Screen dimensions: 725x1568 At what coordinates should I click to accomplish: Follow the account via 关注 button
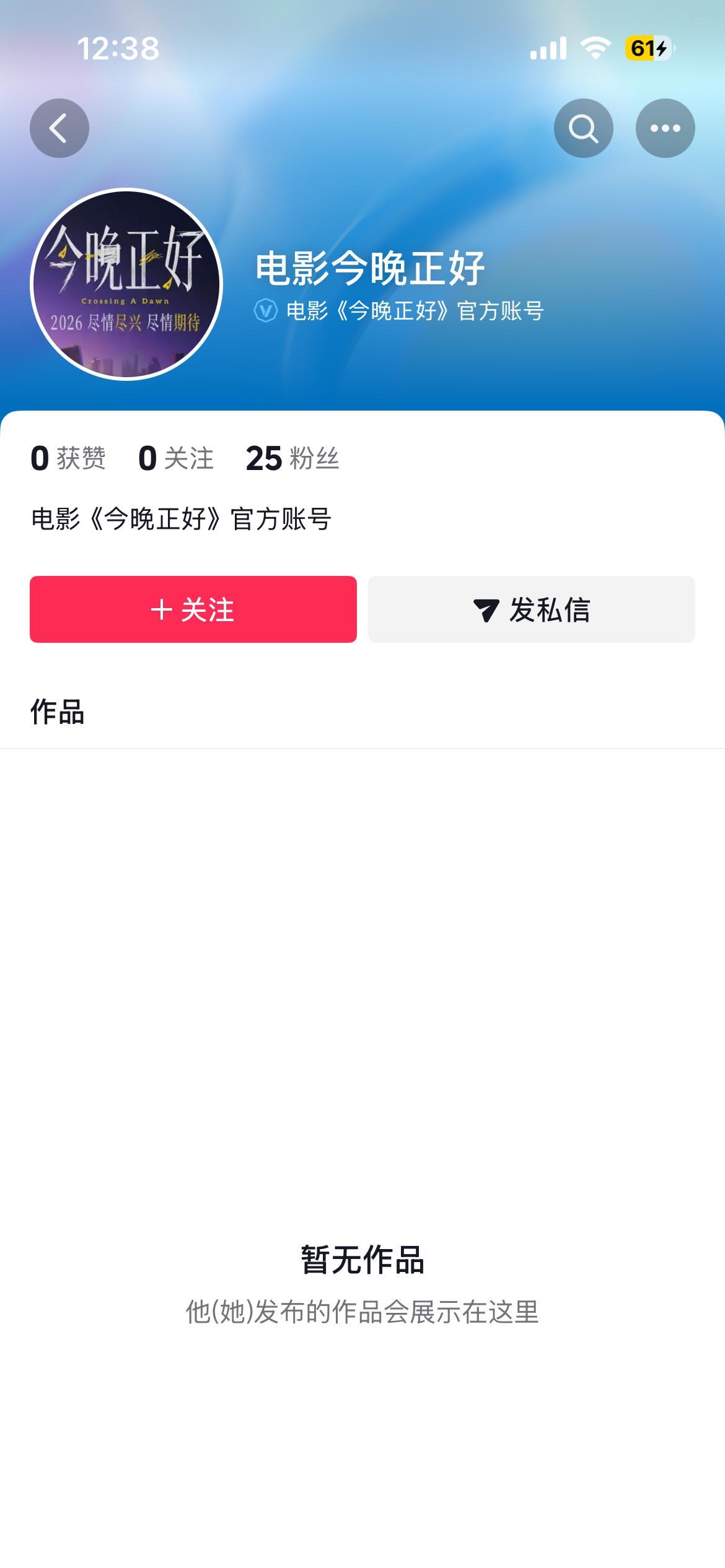194,609
